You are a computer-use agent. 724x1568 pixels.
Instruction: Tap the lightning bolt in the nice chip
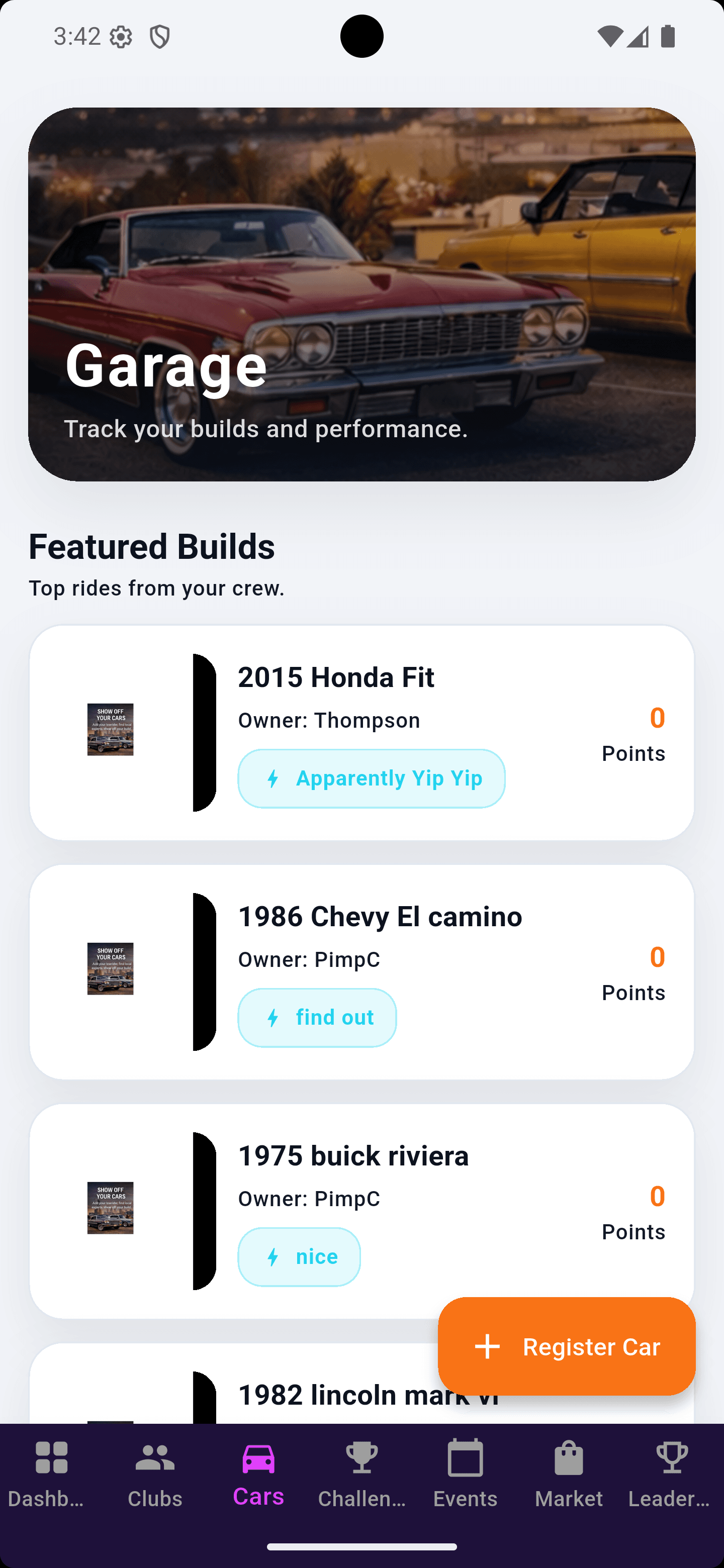[x=274, y=1256]
